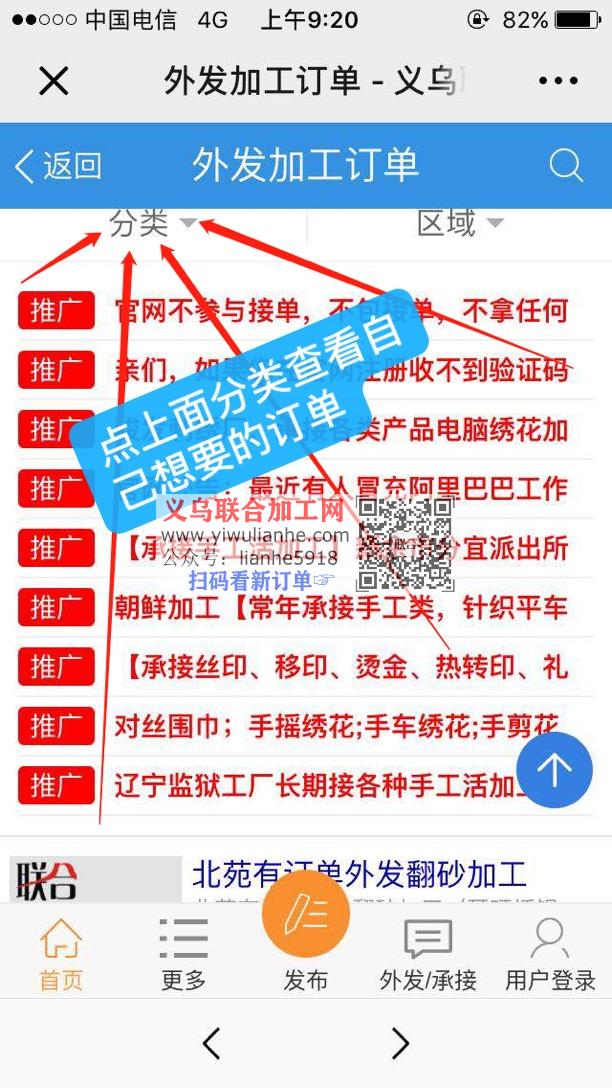Switch to the 更多 tab

[x=183, y=955]
